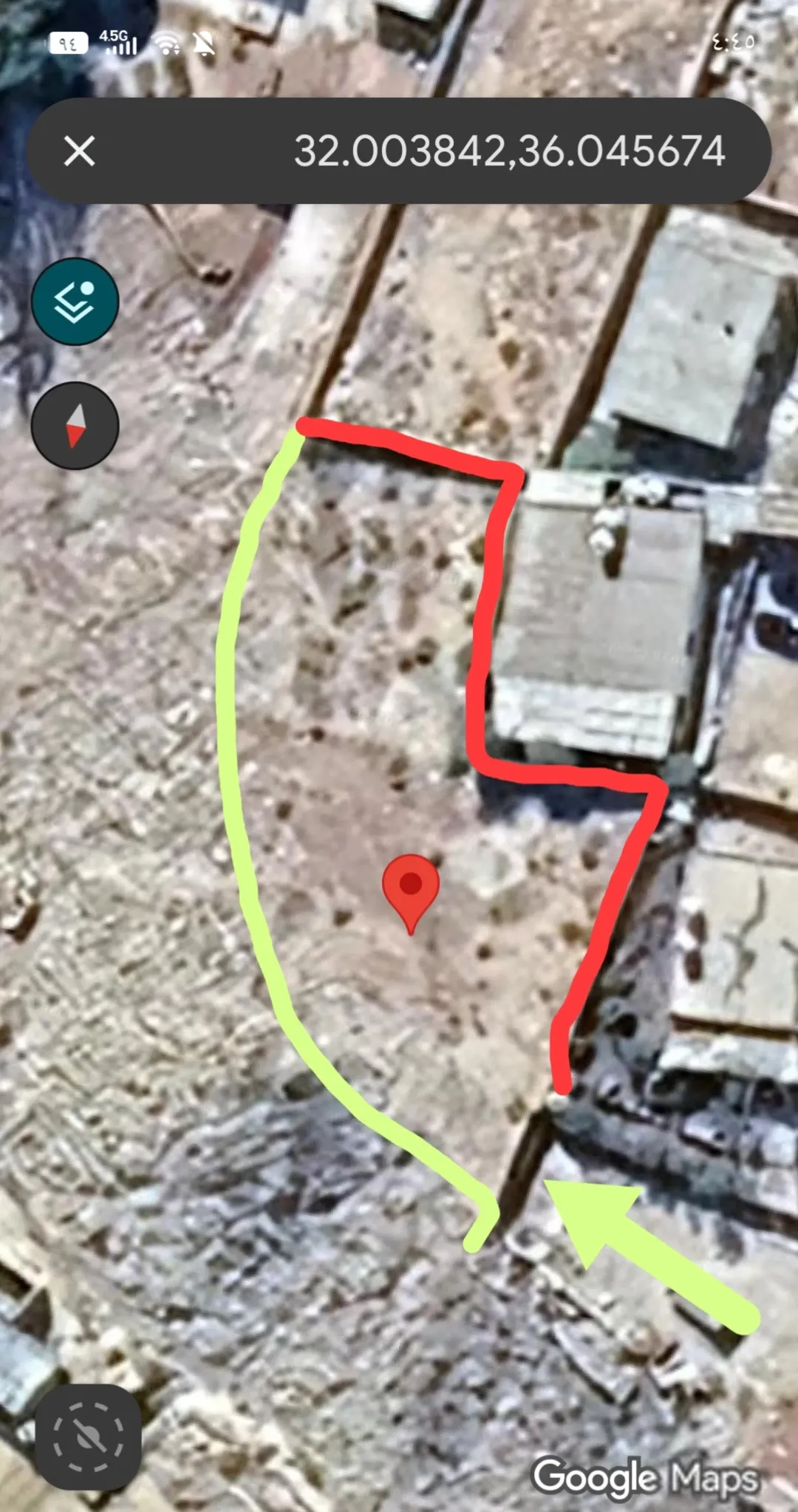
Task: Center map on my location
Action: (x=89, y=1437)
